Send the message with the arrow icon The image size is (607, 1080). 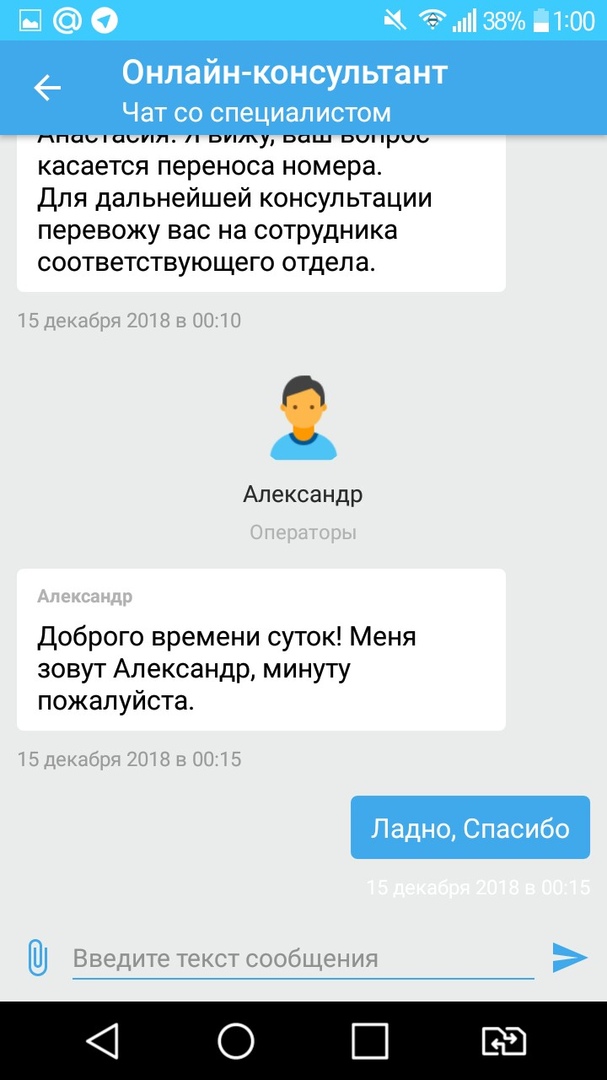(570, 958)
